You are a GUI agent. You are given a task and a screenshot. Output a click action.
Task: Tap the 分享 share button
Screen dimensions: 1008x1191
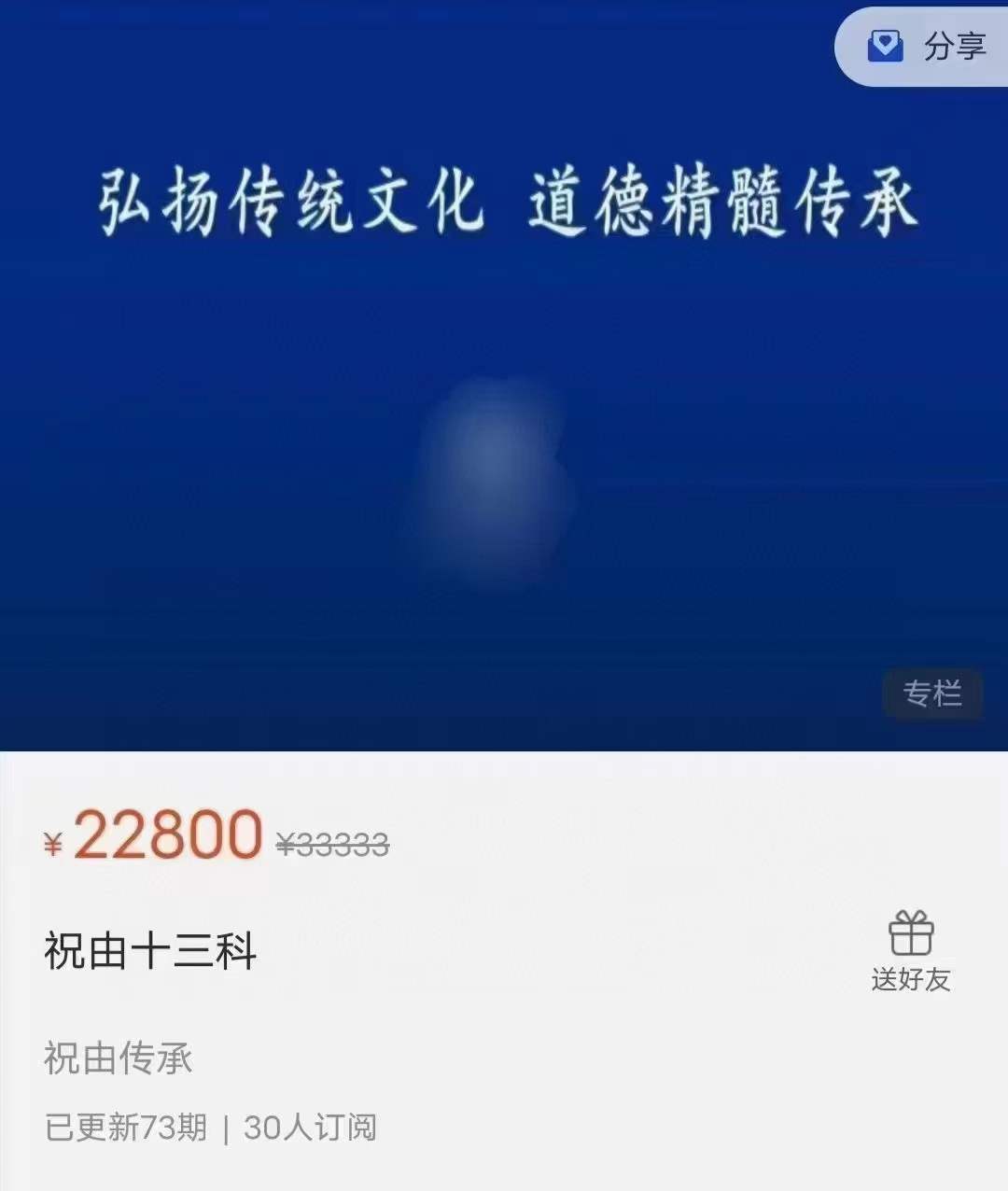click(x=927, y=47)
